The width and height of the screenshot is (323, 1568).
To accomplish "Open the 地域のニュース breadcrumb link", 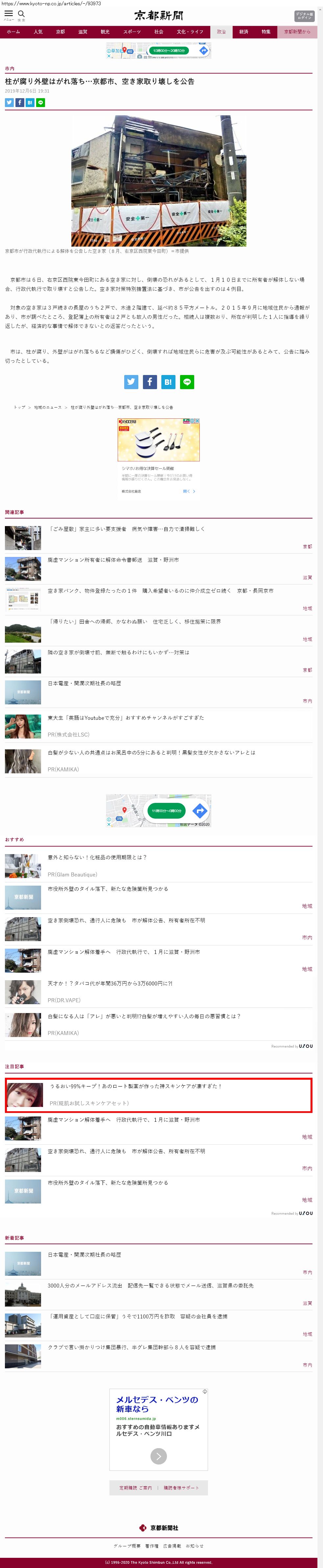I will [x=48, y=407].
